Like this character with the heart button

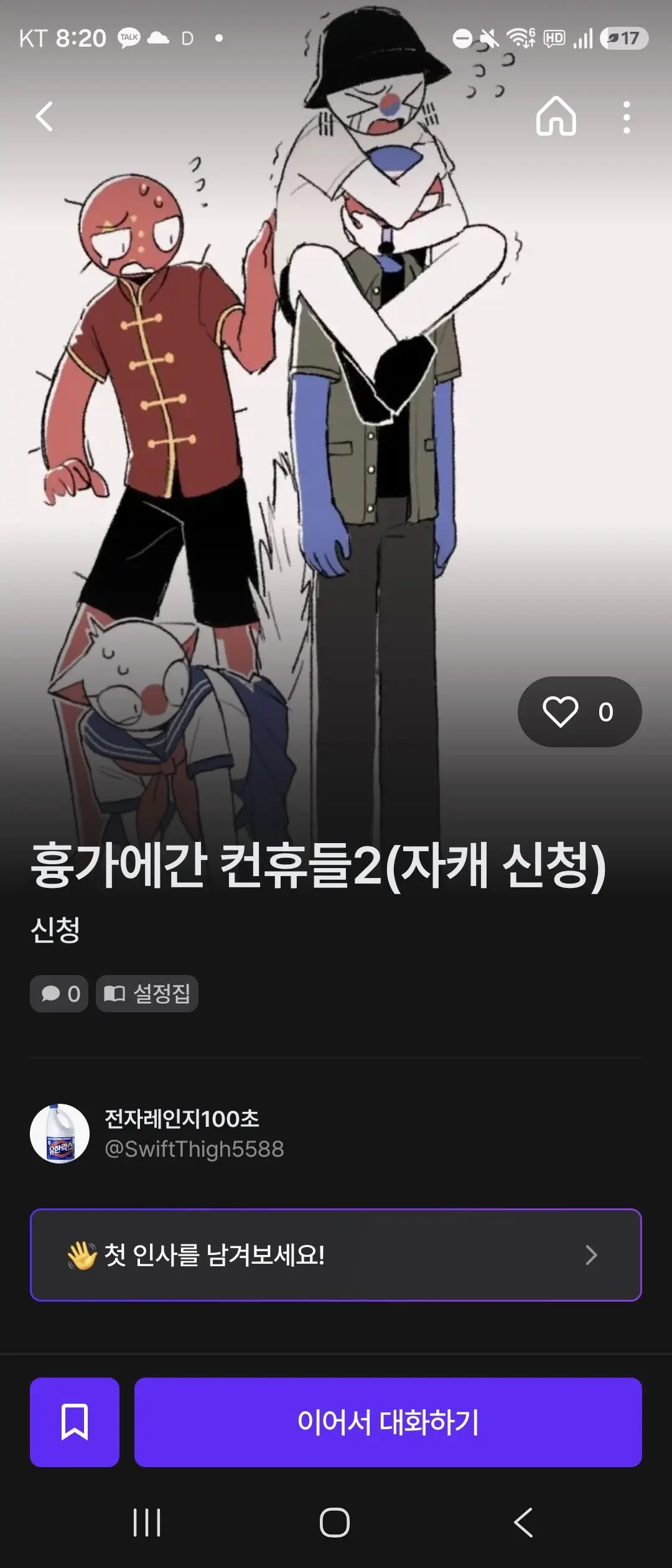579,711
